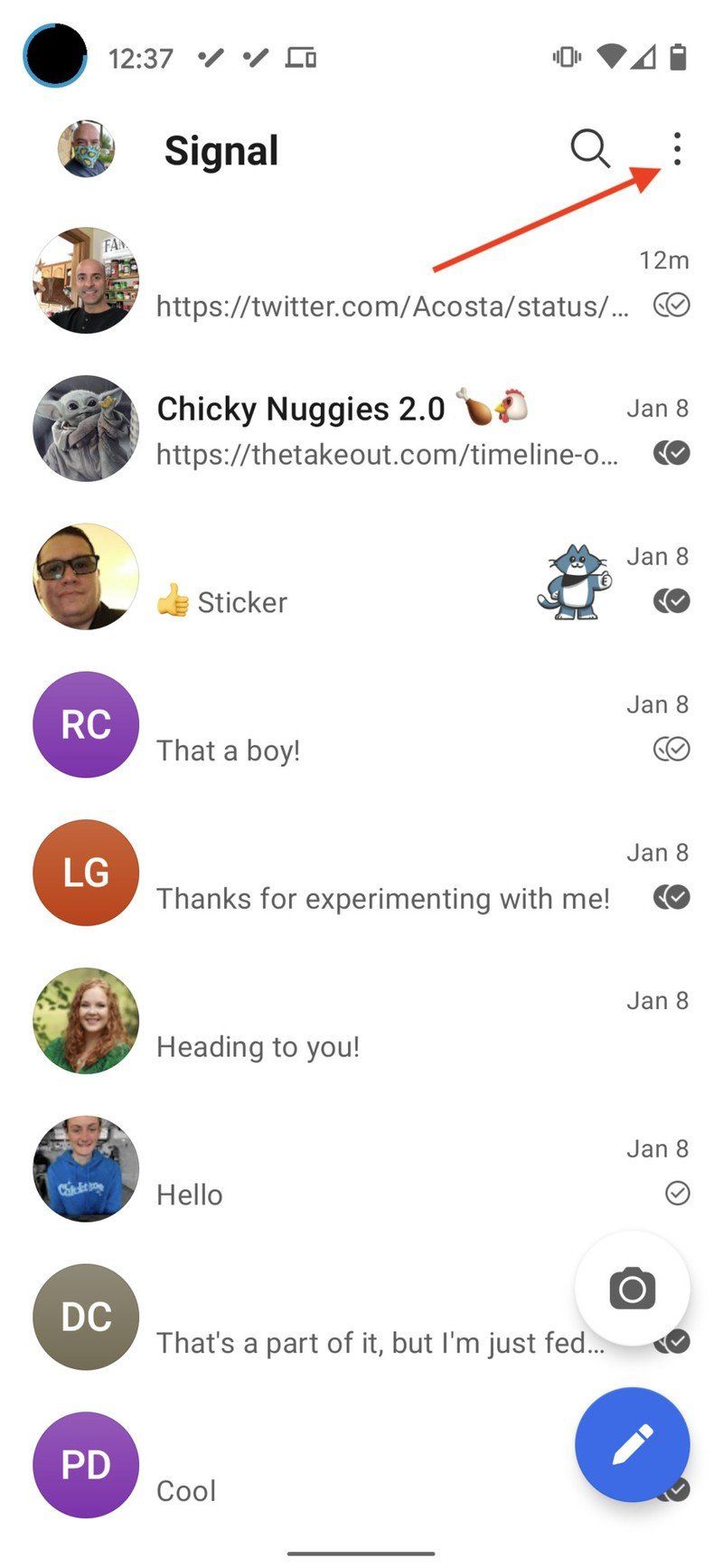Launch the camera floating button

pyautogui.click(x=632, y=1289)
